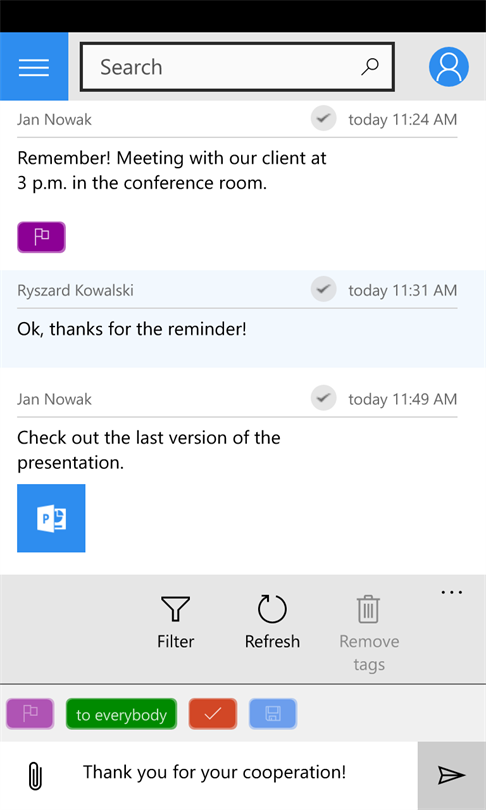486x810 pixels.
Task: Tap the checkmark on the 11:24 AM message
Action: coord(324,119)
